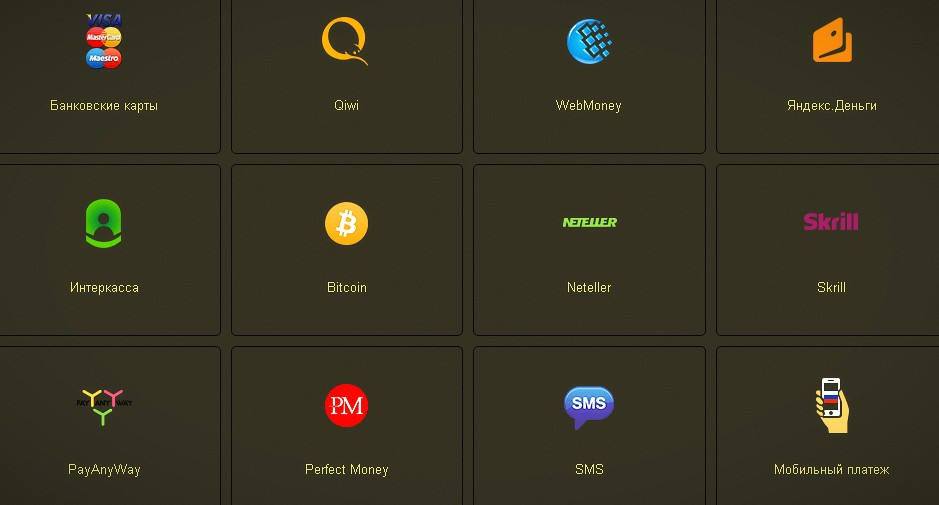Image resolution: width=939 pixels, height=505 pixels.
Task: Select the Банковские карты payment method
Action: [x=104, y=70]
